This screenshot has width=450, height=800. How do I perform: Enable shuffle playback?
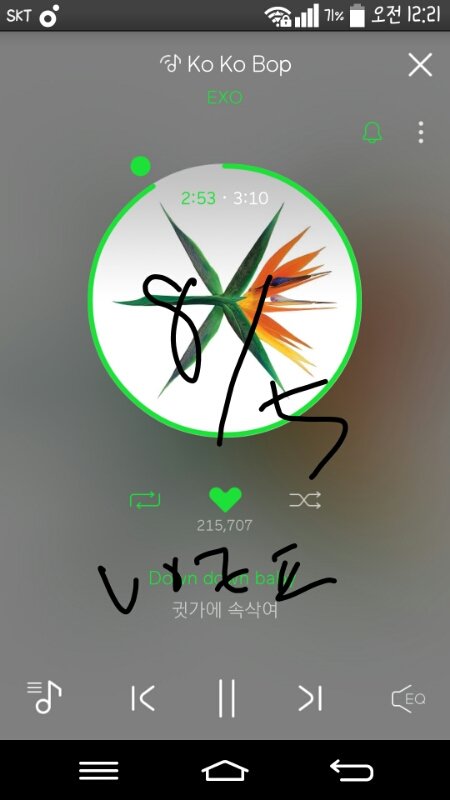pyautogui.click(x=305, y=500)
